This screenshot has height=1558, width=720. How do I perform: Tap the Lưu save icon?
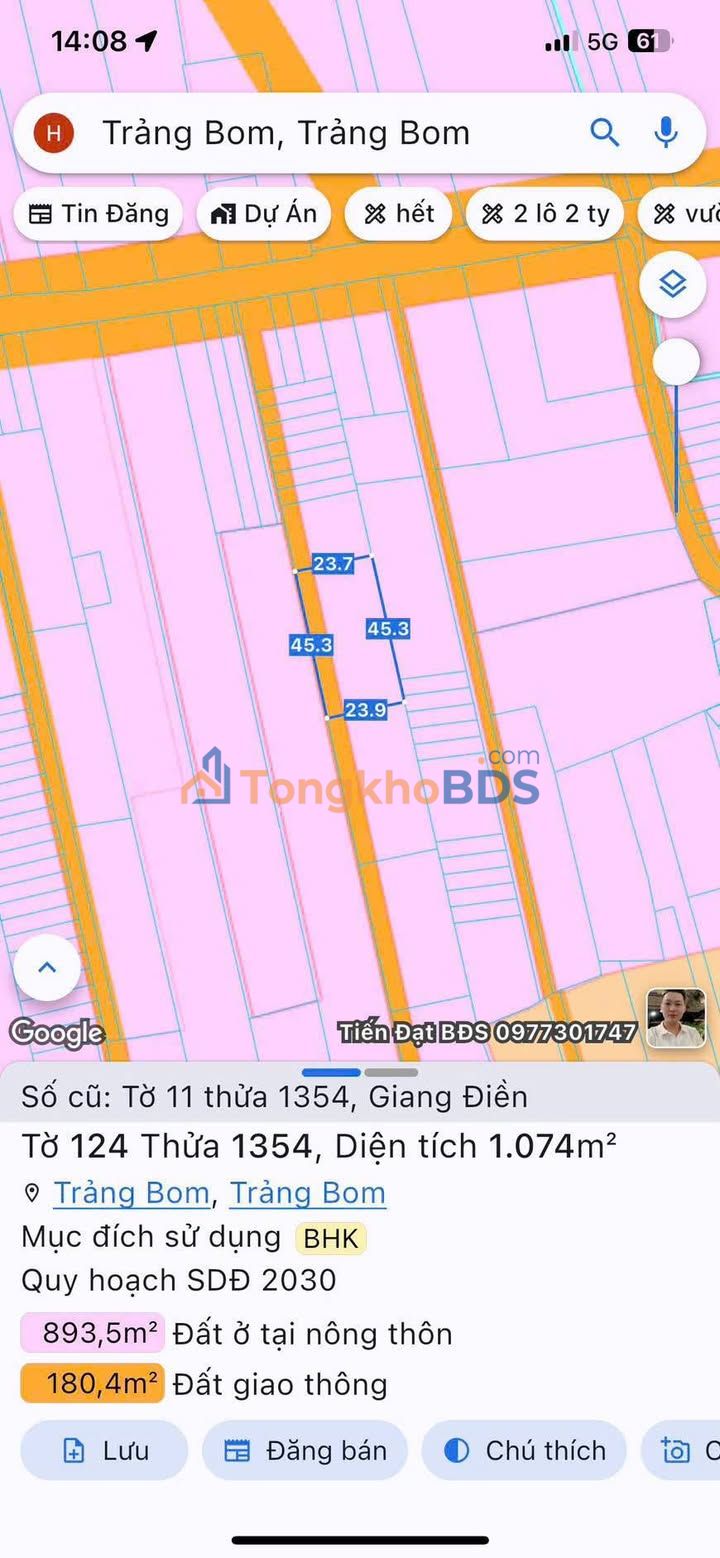point(74,1450)
